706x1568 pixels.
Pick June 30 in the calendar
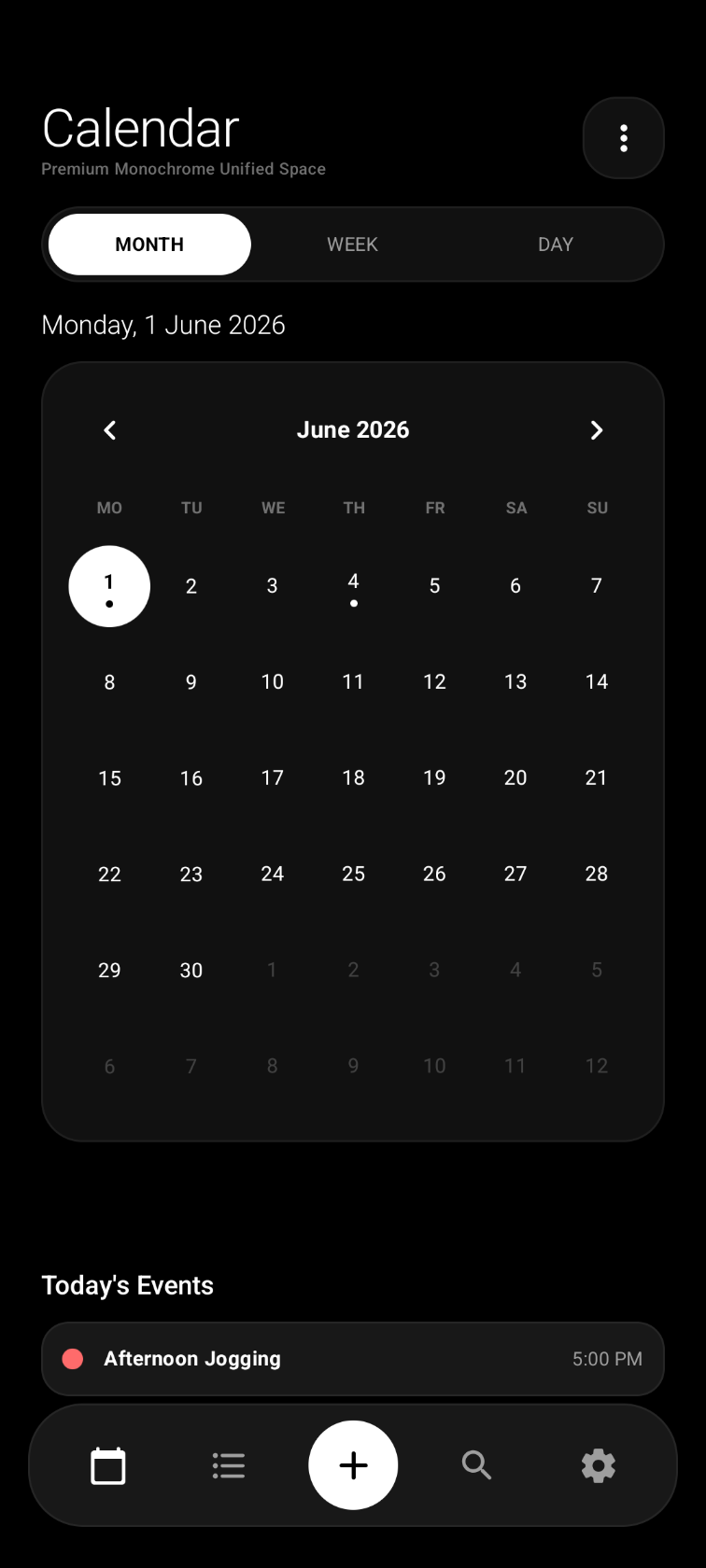191,971
